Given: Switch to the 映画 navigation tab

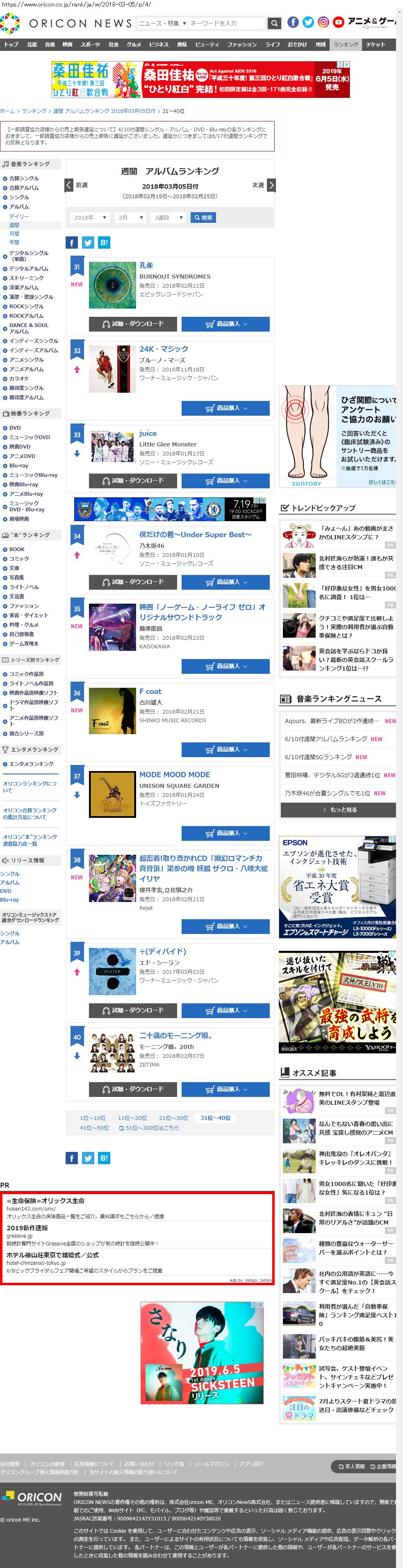Looking at the screenshot, I should point(68,44).
